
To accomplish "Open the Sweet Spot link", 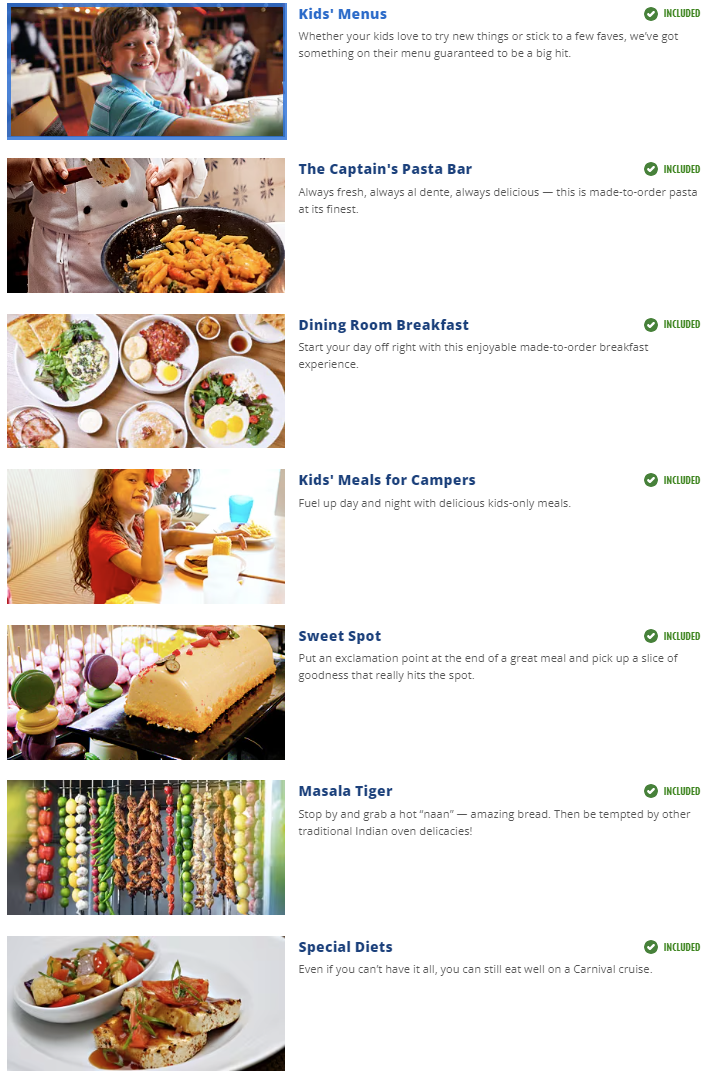I will pyautogui.click(x=339, y=636).
